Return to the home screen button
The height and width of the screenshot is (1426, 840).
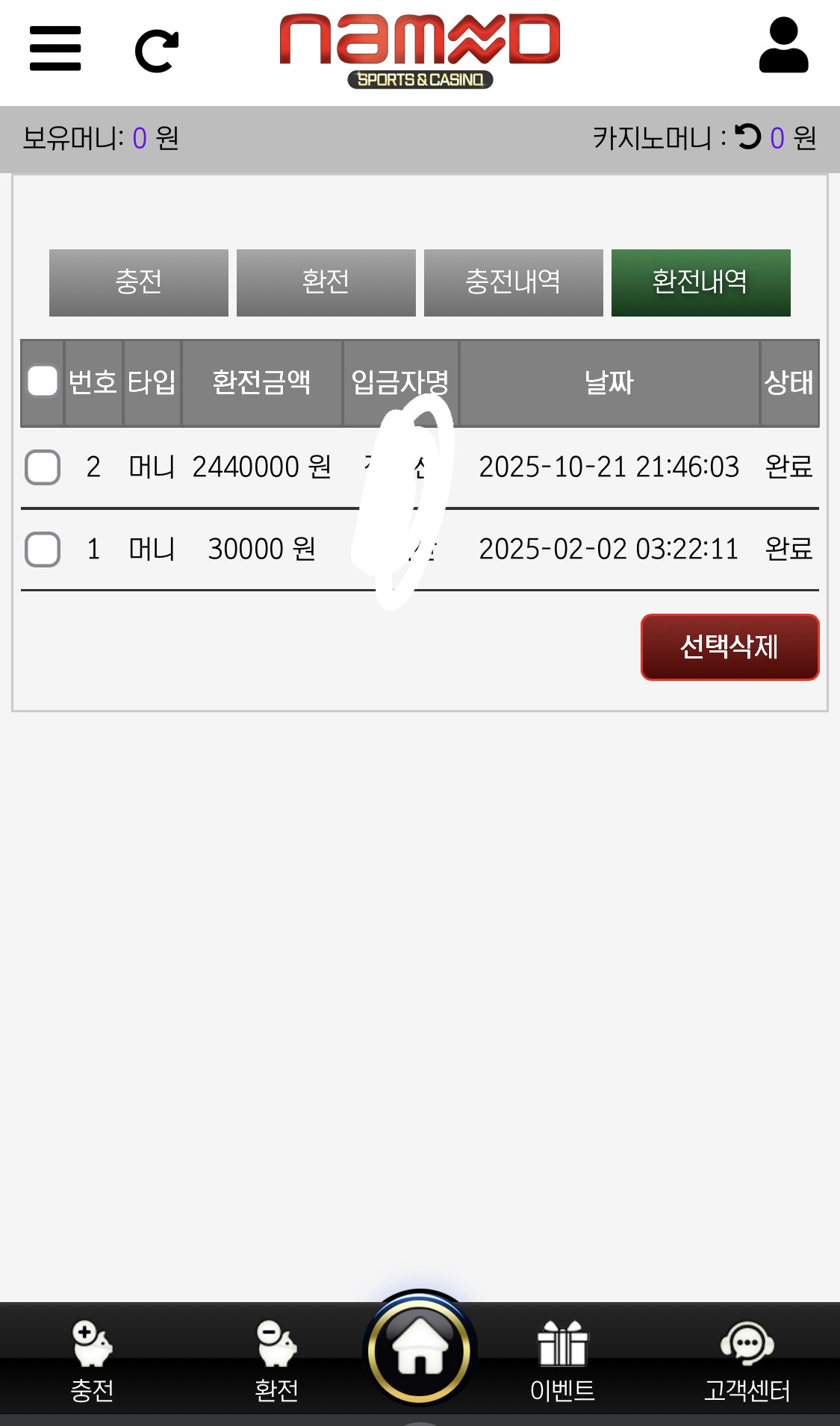(420, 1351)
